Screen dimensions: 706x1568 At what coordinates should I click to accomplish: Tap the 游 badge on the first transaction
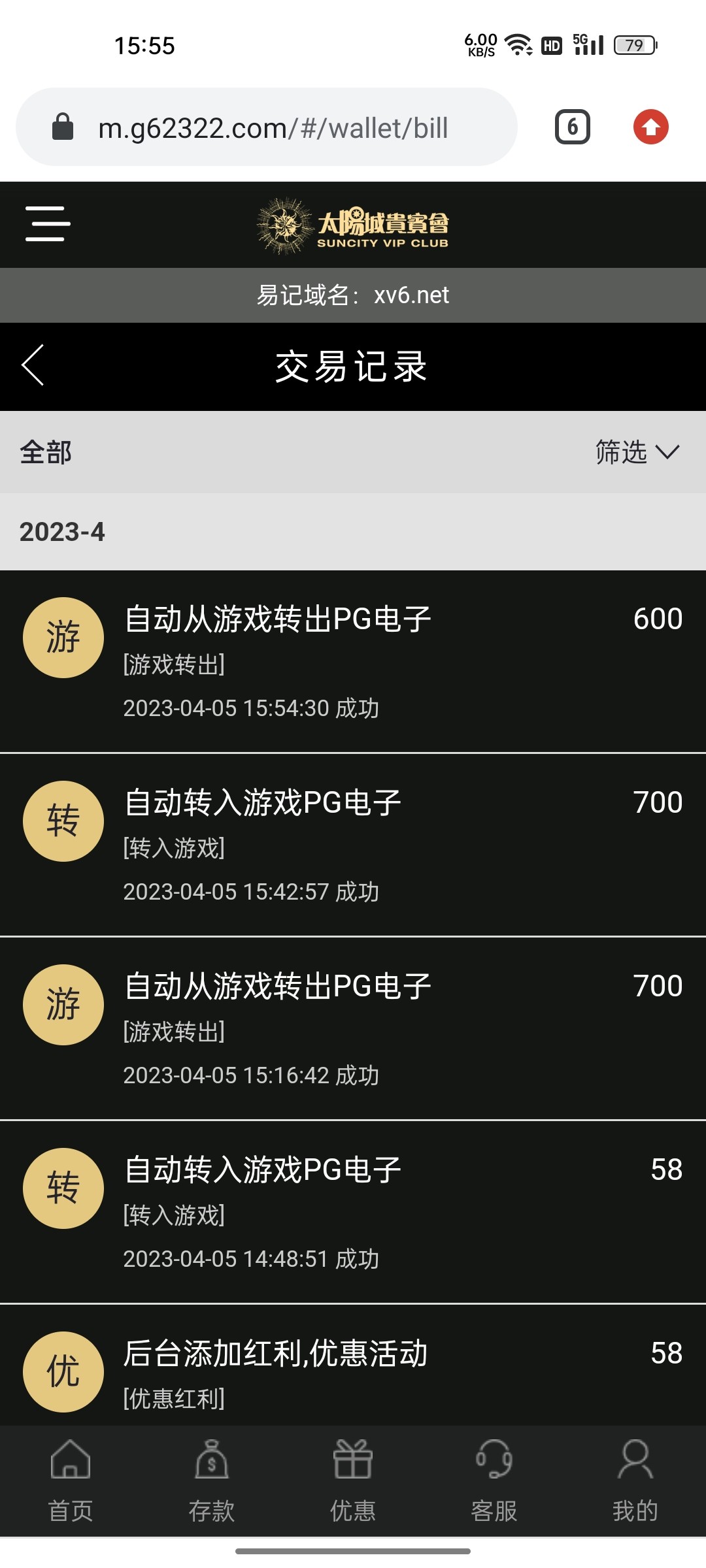coord(63,637)
